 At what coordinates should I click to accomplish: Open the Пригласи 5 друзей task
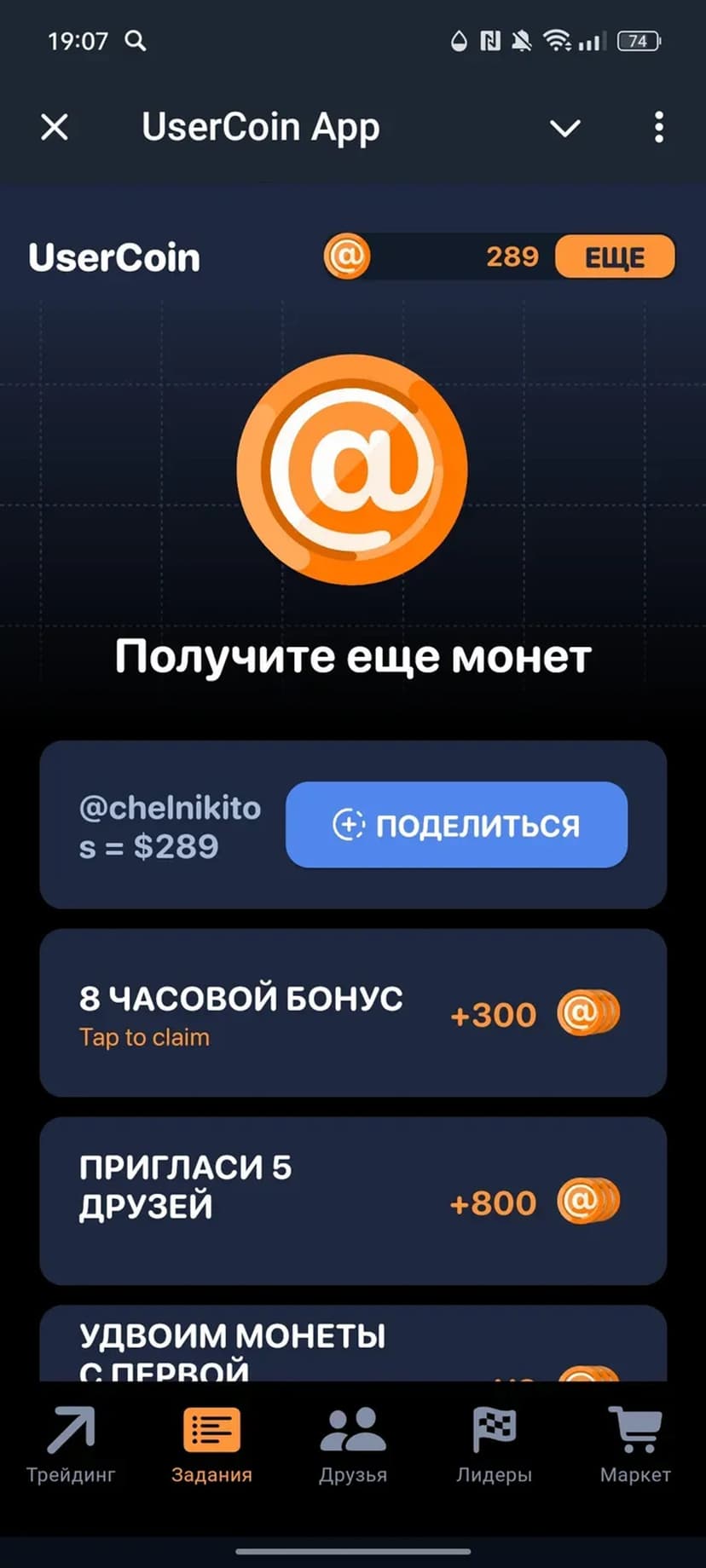click(x=352, y=1200)
